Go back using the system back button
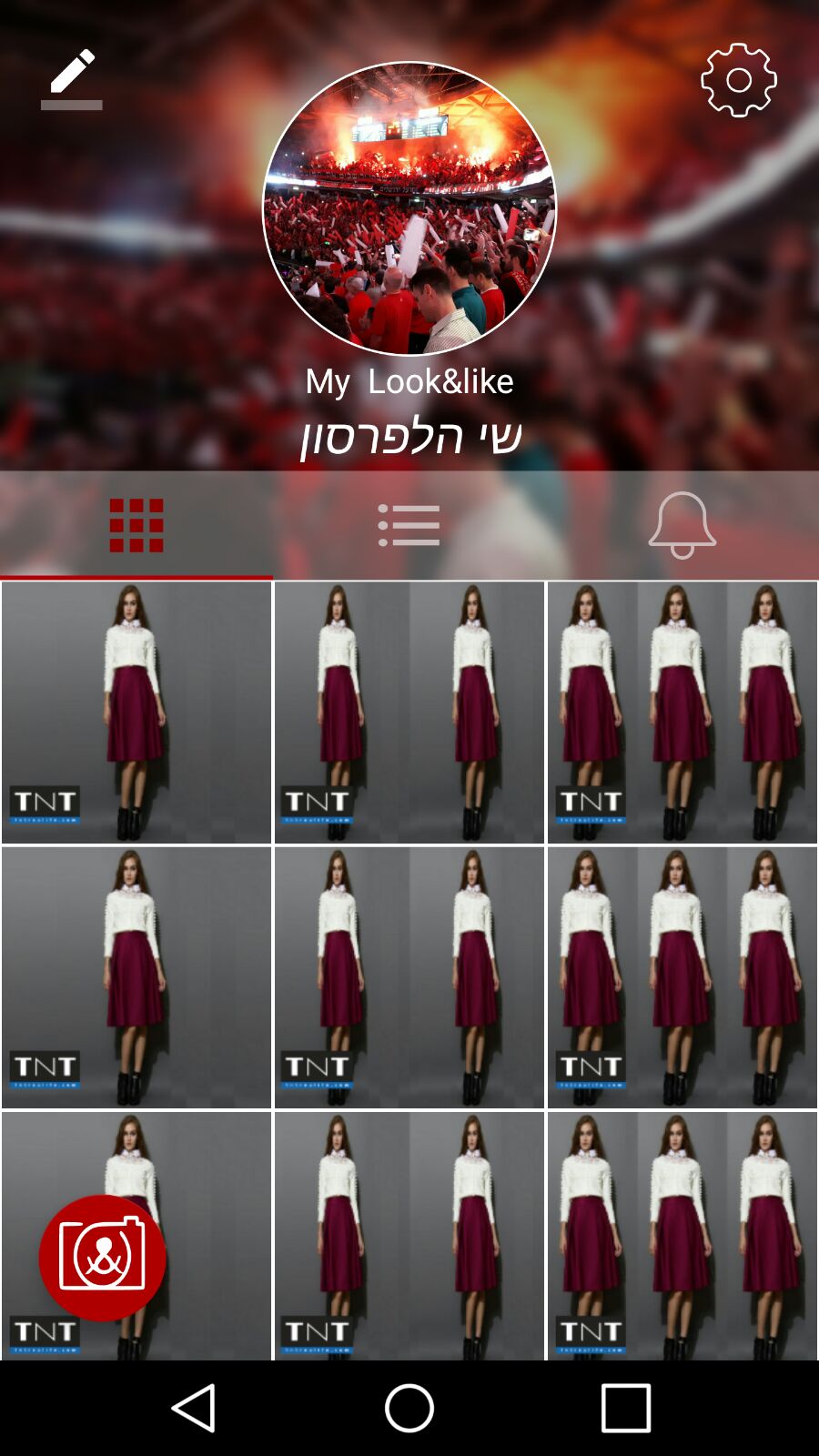 [x=194, y=1408]
